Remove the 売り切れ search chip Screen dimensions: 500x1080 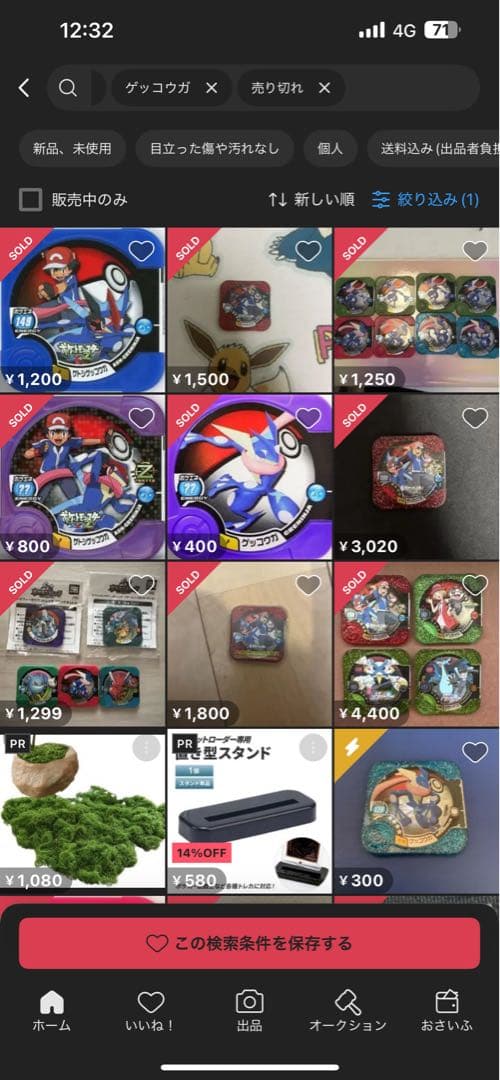pyautogui.click(x=324, y=88)
